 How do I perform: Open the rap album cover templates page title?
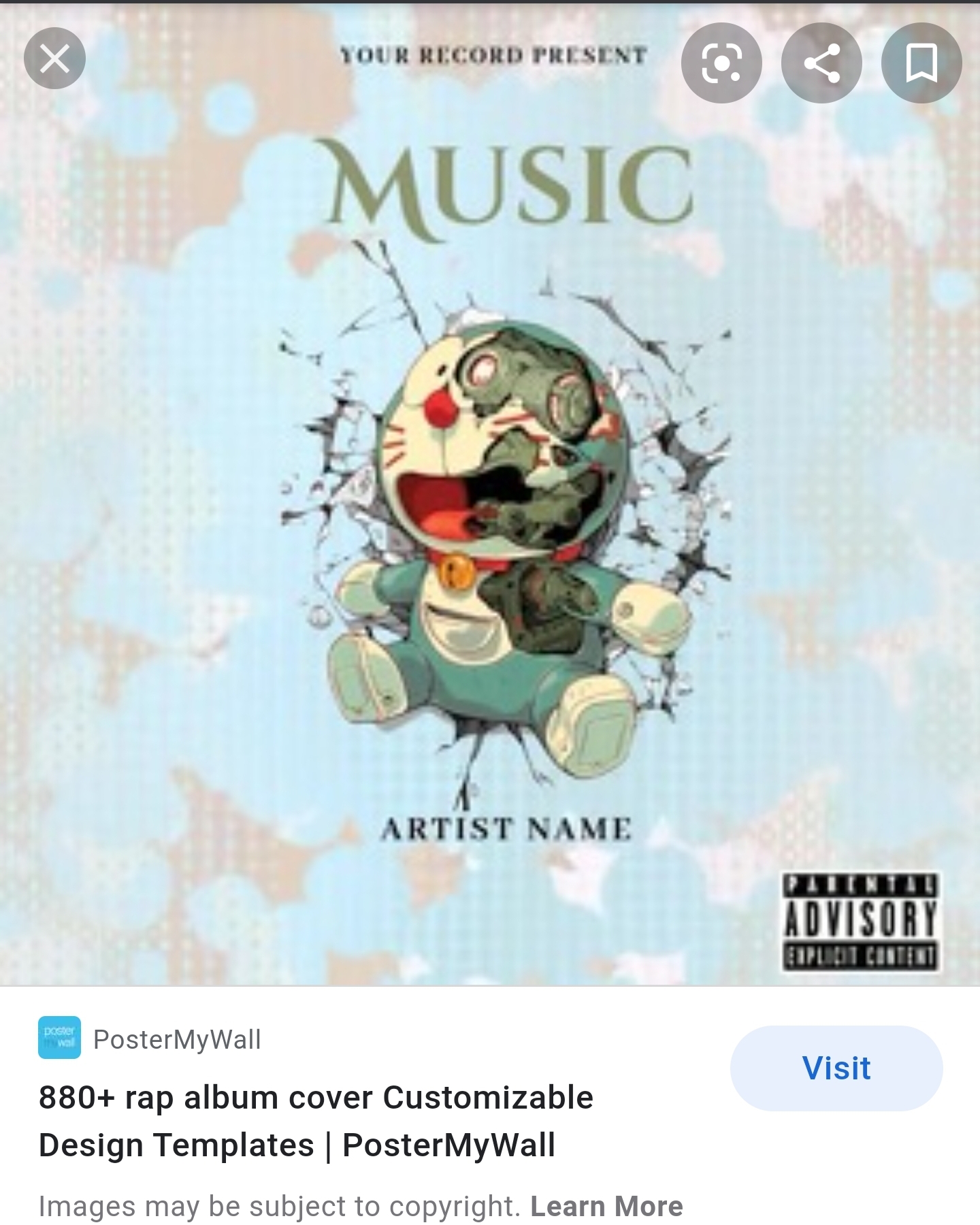coord(316,1121)
